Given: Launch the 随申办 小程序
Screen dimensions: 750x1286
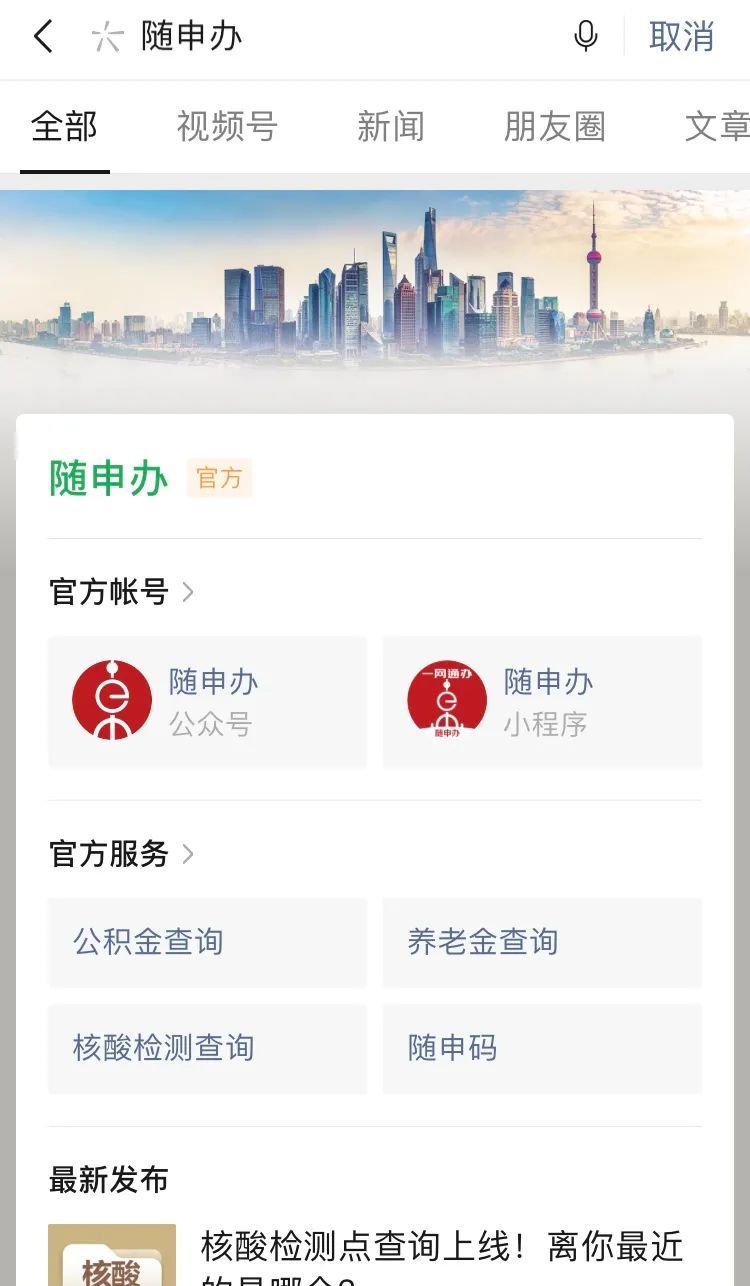Looking at the screenshot, I should click(542, 701).
